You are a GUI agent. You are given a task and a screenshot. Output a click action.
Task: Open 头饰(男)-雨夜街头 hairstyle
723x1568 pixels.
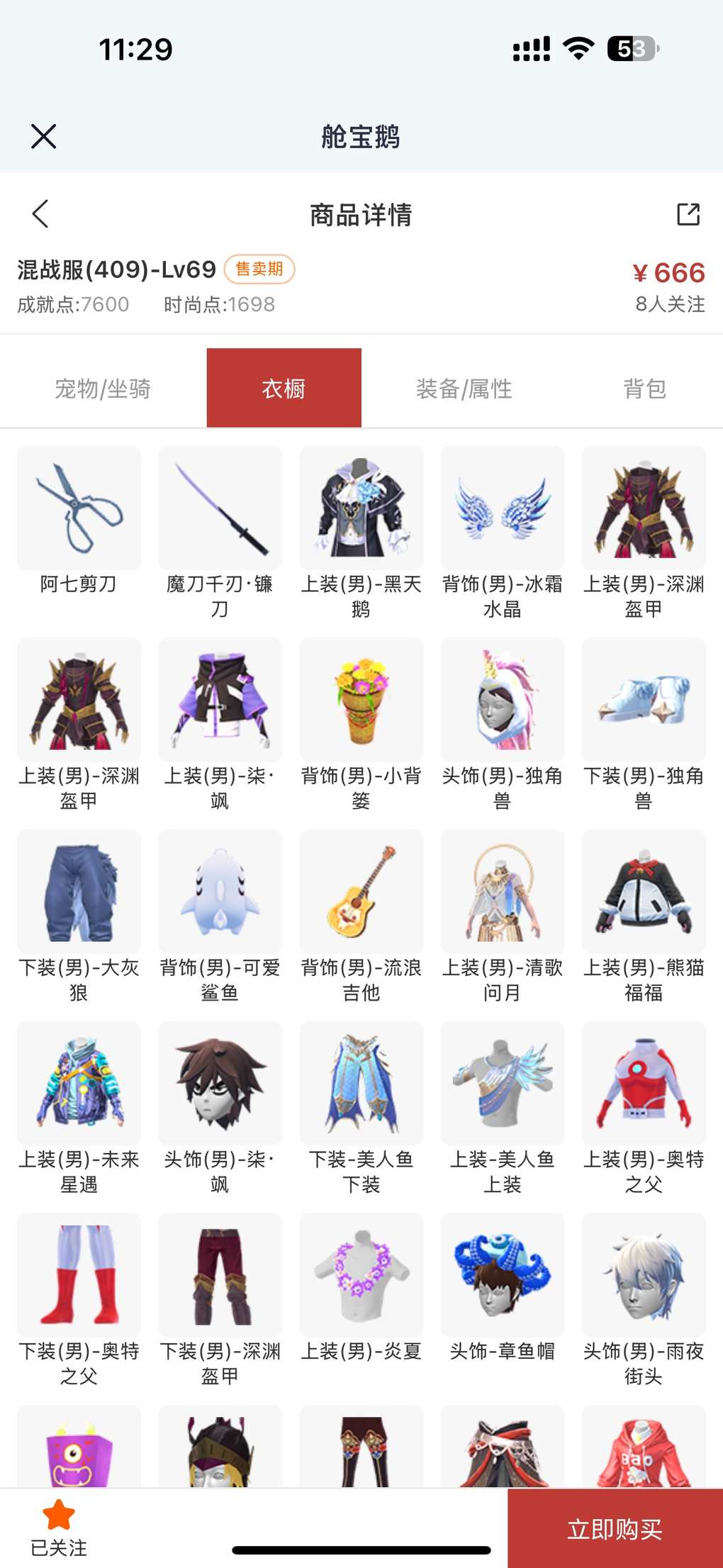(643, 1274)
